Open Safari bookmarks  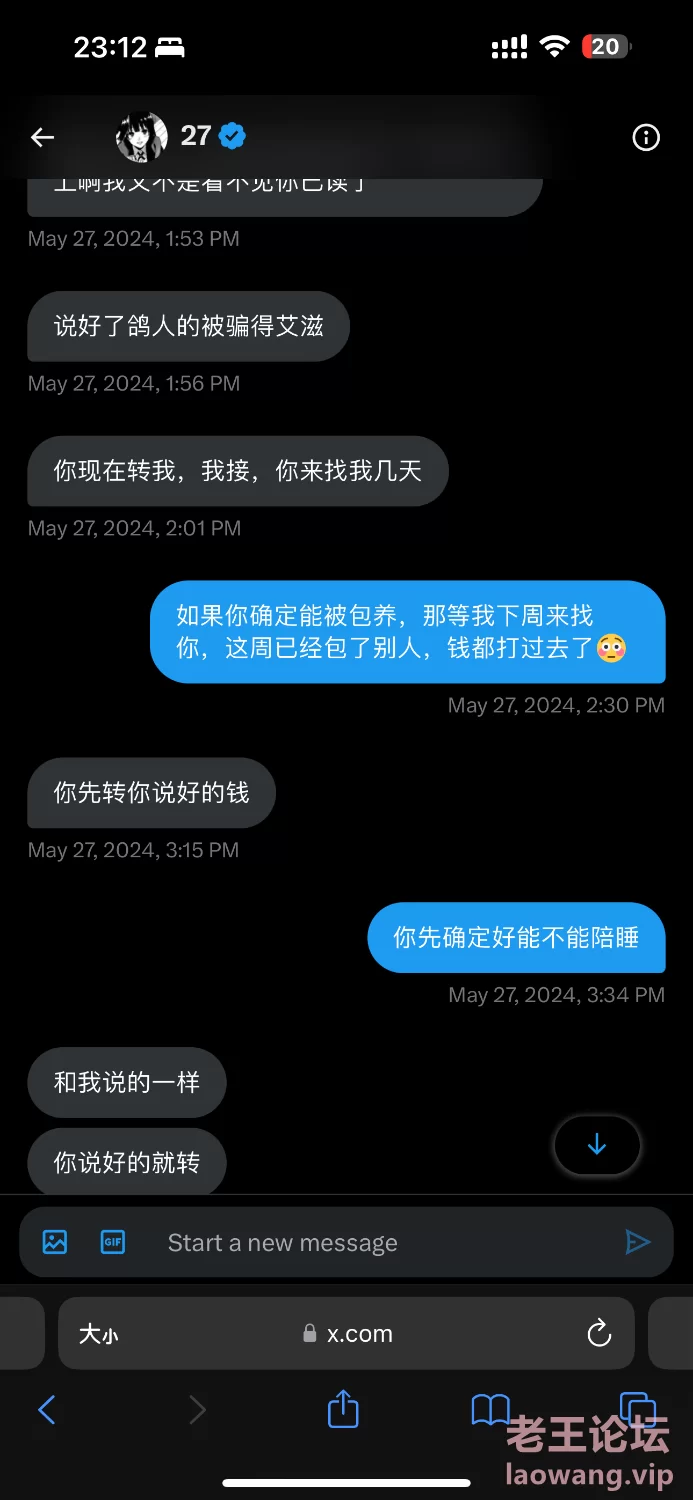(490, 1410)
